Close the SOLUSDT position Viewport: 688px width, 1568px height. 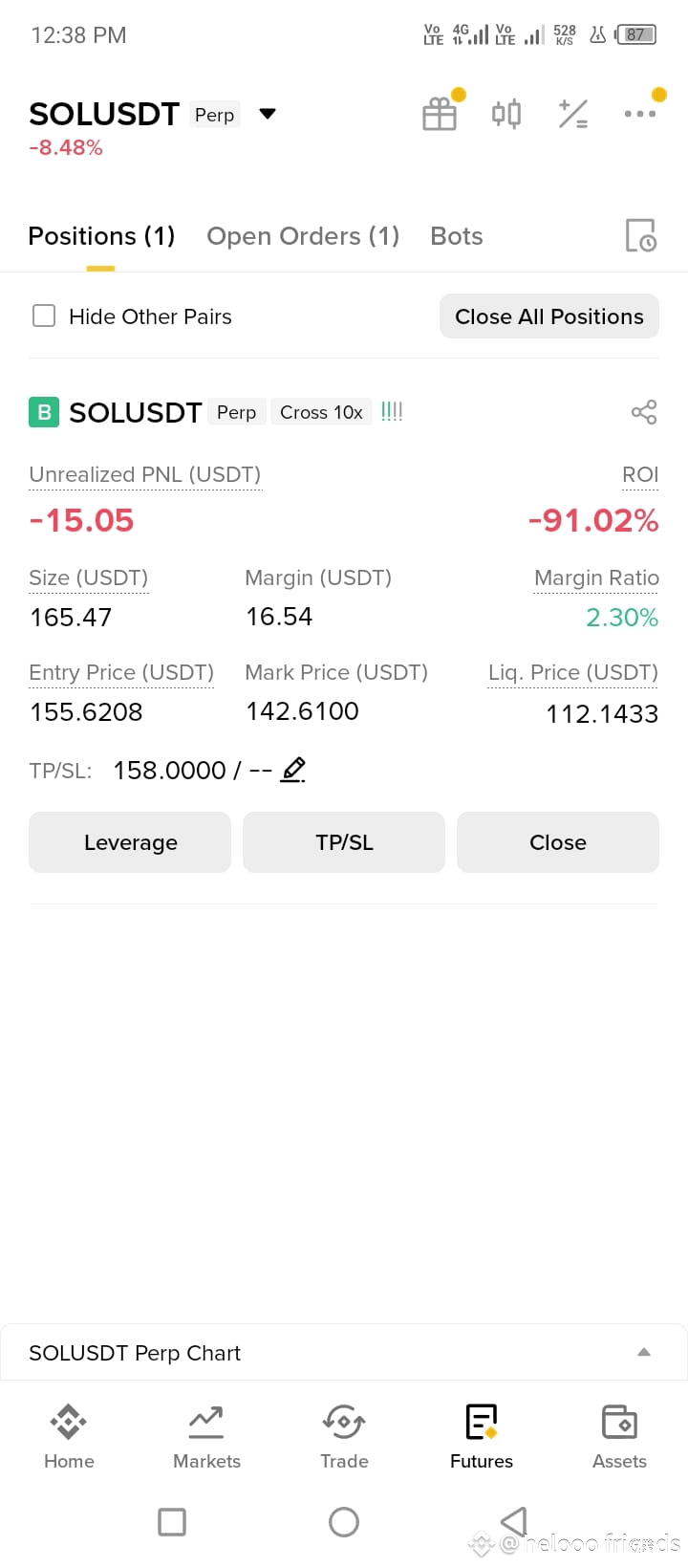point(558,842)
